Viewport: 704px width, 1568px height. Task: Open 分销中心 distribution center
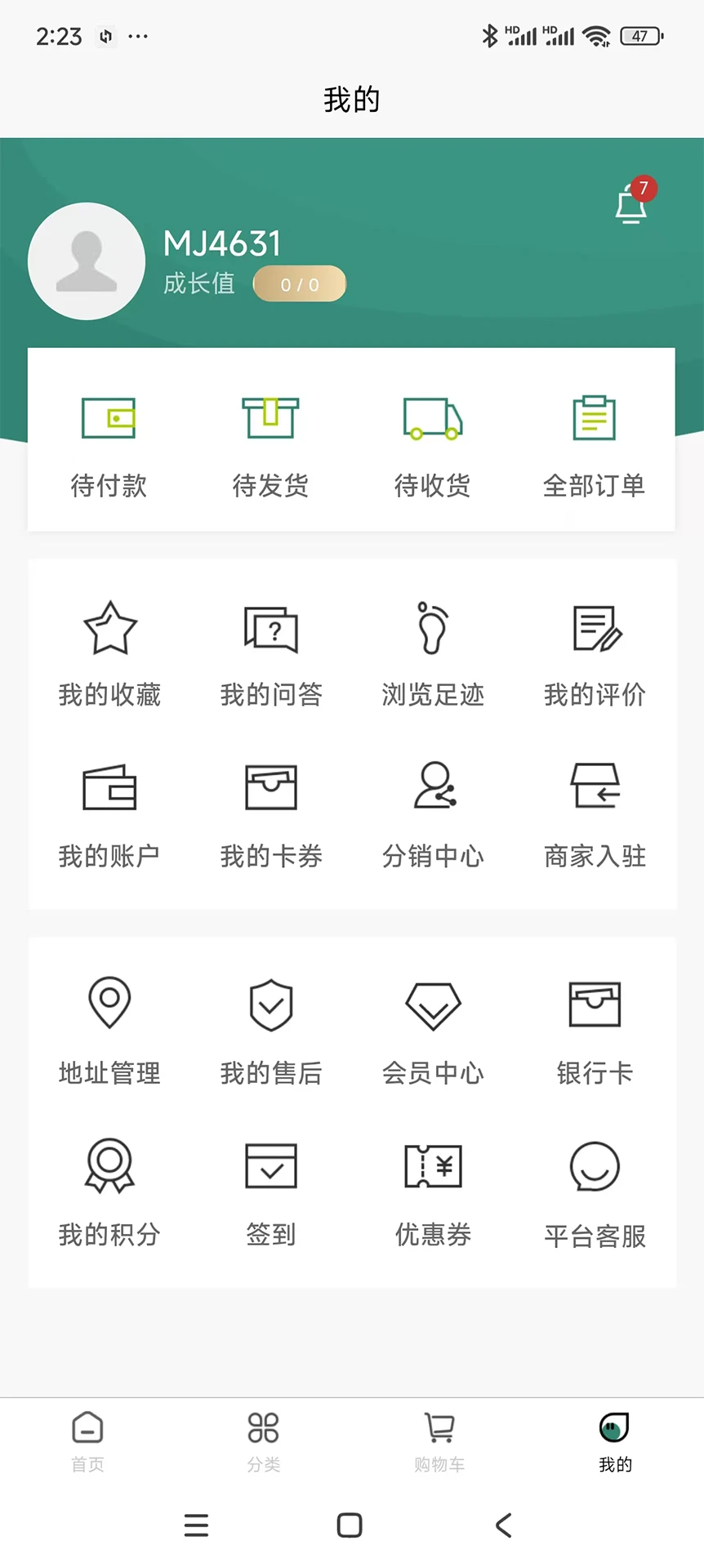(x=433, y=813)
